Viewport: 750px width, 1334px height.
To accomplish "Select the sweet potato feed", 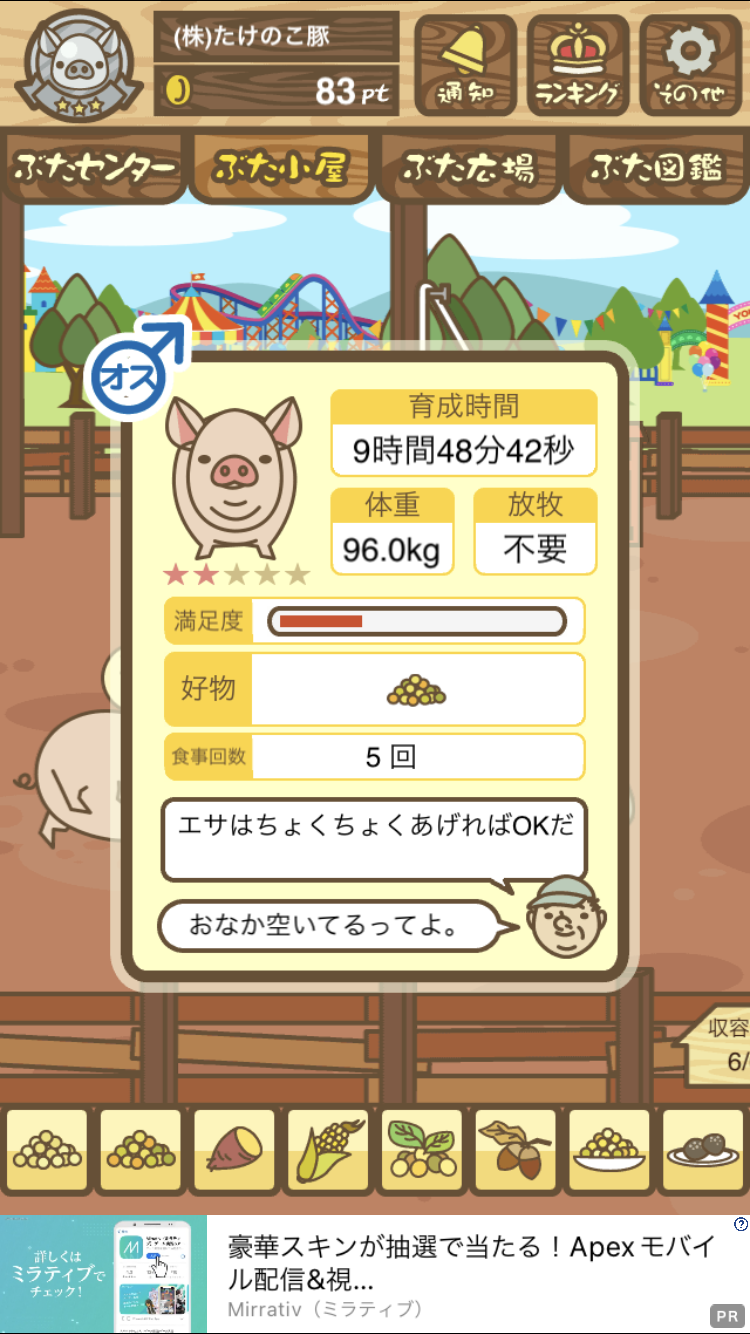I will click(234, 1151).
